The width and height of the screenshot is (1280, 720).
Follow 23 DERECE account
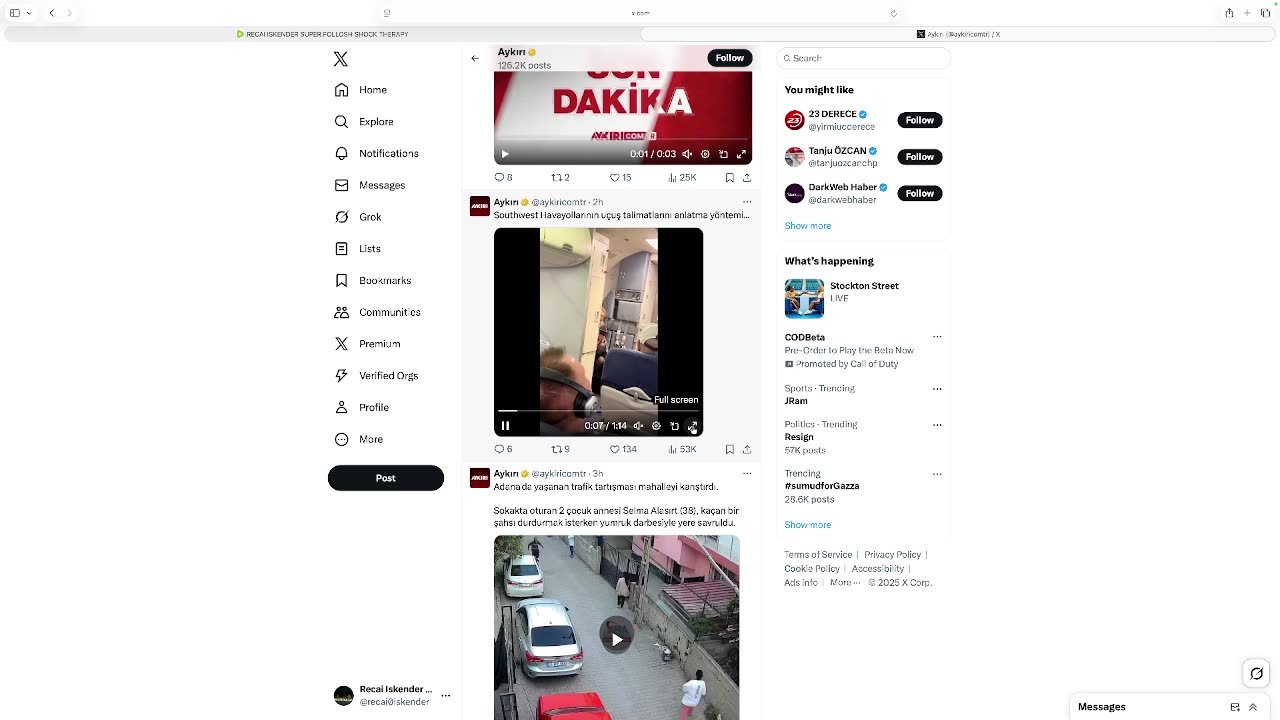tap(919, 120)
